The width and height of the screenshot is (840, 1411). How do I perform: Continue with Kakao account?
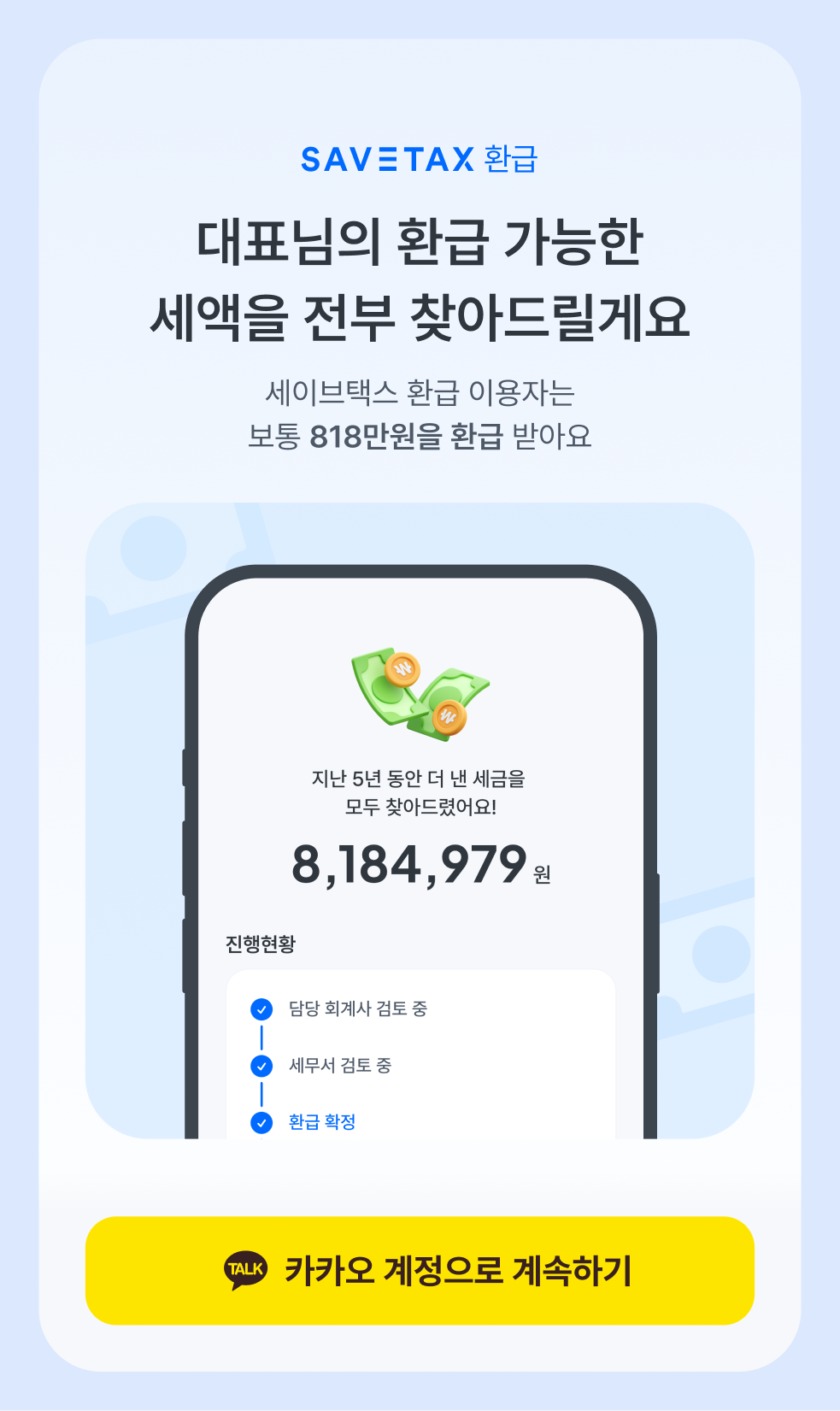pos(420,1270)
